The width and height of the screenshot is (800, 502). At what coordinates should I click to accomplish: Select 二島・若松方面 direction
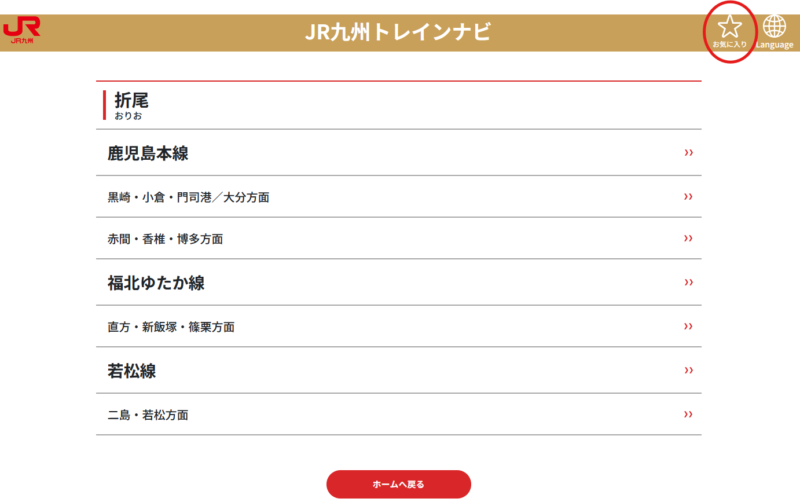(398, 414)
